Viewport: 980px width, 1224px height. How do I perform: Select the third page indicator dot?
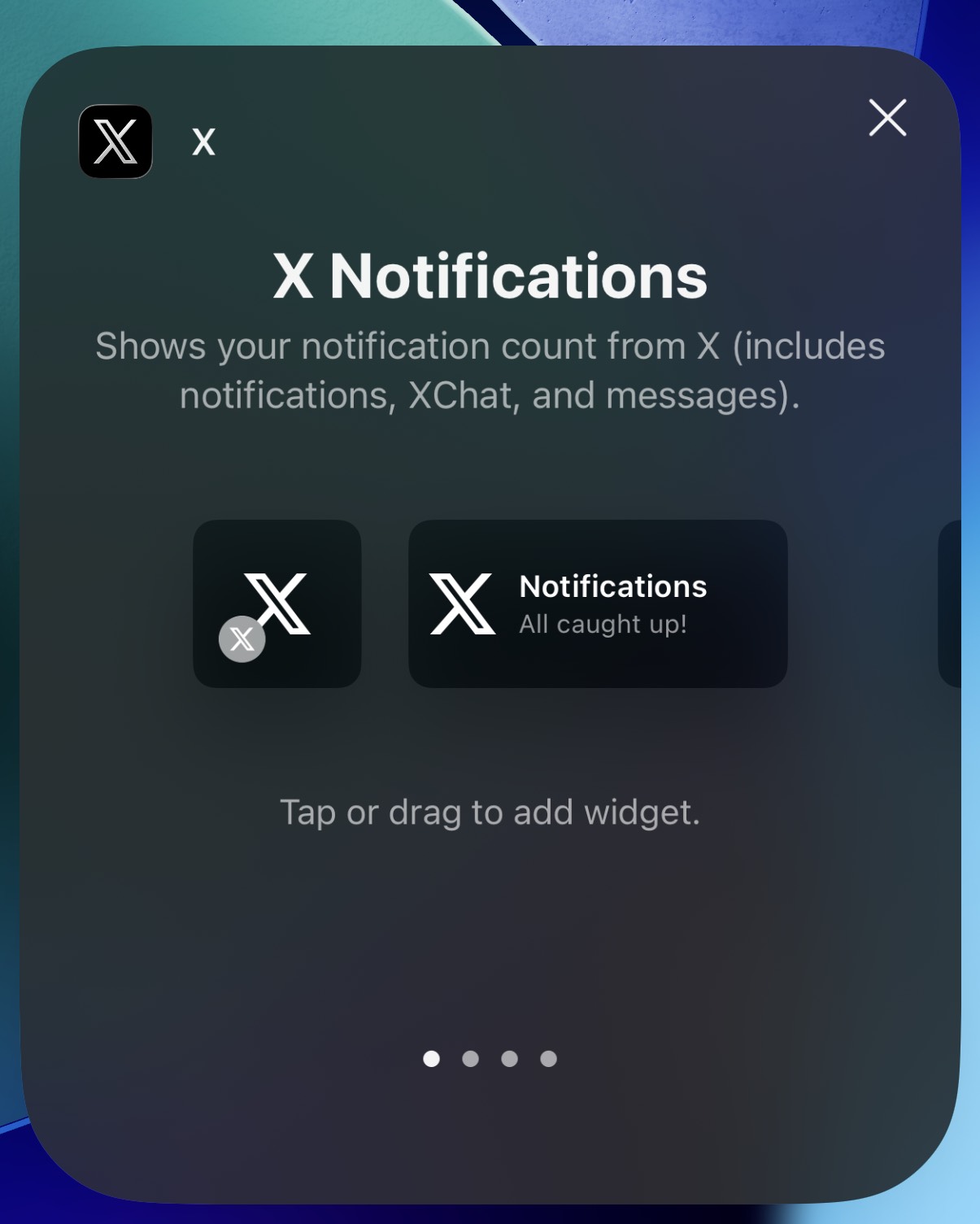coord(509,1059)
